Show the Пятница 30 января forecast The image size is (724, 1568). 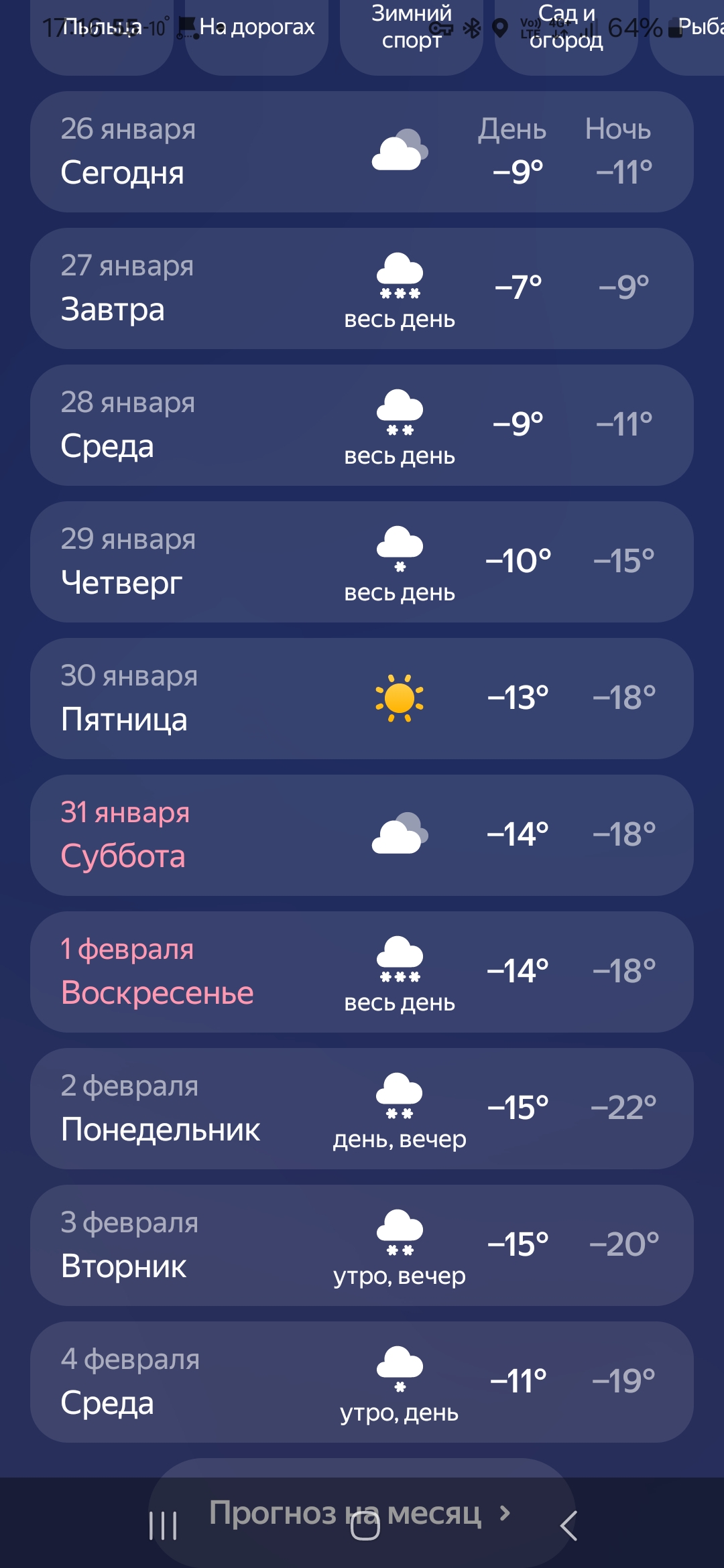pyautogui.click(x=362, y=699)
